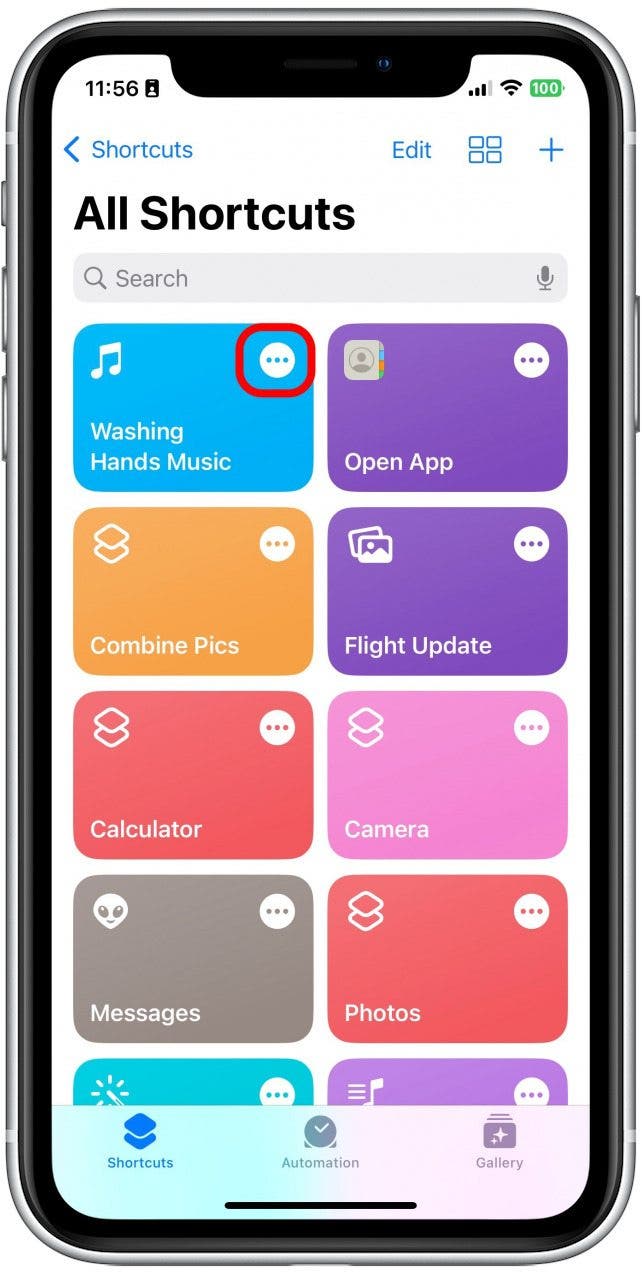Viewport: 642px width, 1274px height.
Task: Show options for Calculator shortcut
Action: [x=277, y=728]
